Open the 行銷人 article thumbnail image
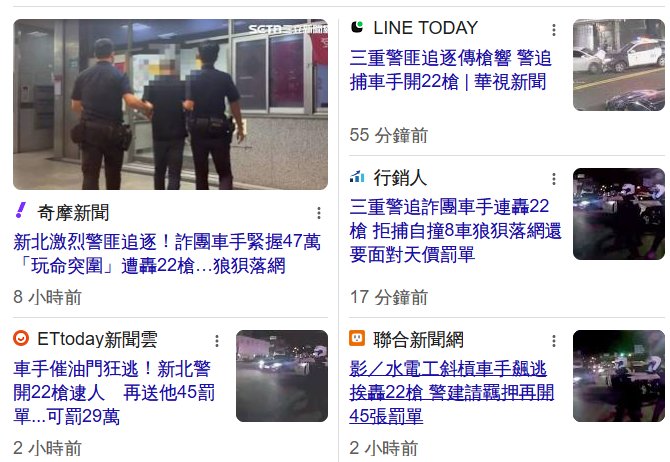The height and width of the screenshot is (462, 670). 618,214
